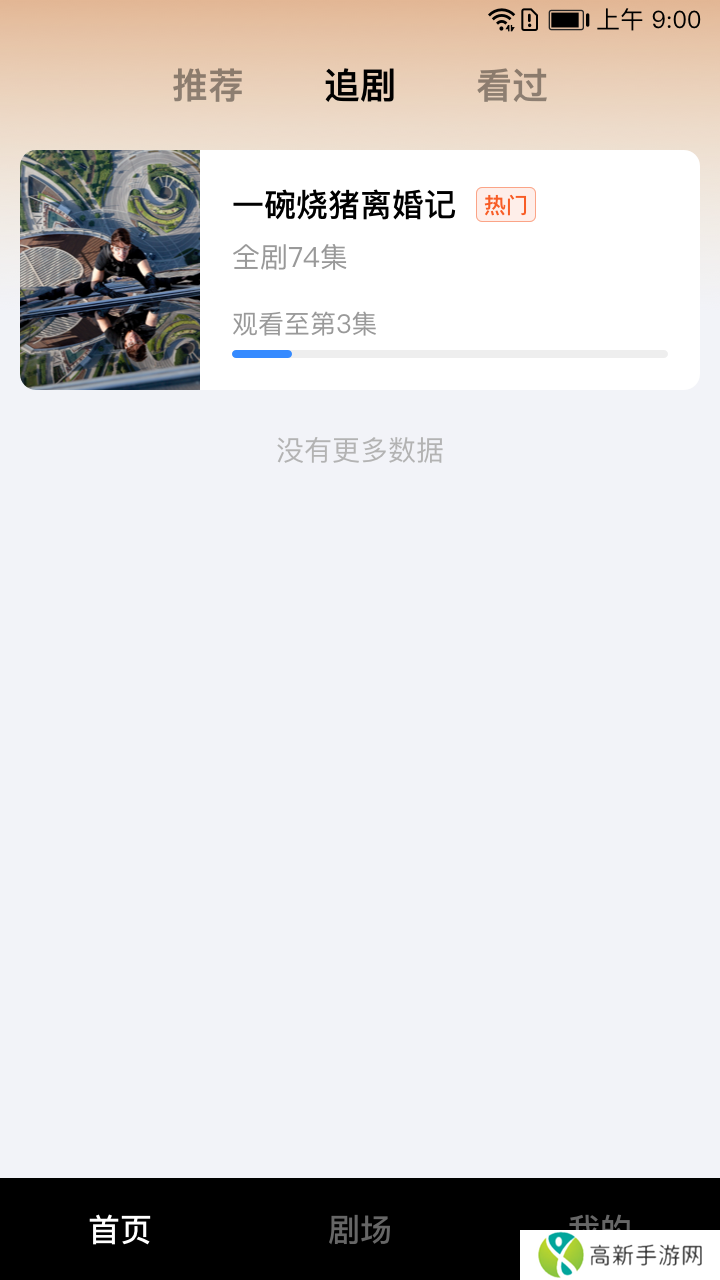Open the drama 一碗烧猪离婚记 by its title
Image resolution: width=720 pixels, height=1280 pixels.
pyautogui.click(x=345, y=205)
